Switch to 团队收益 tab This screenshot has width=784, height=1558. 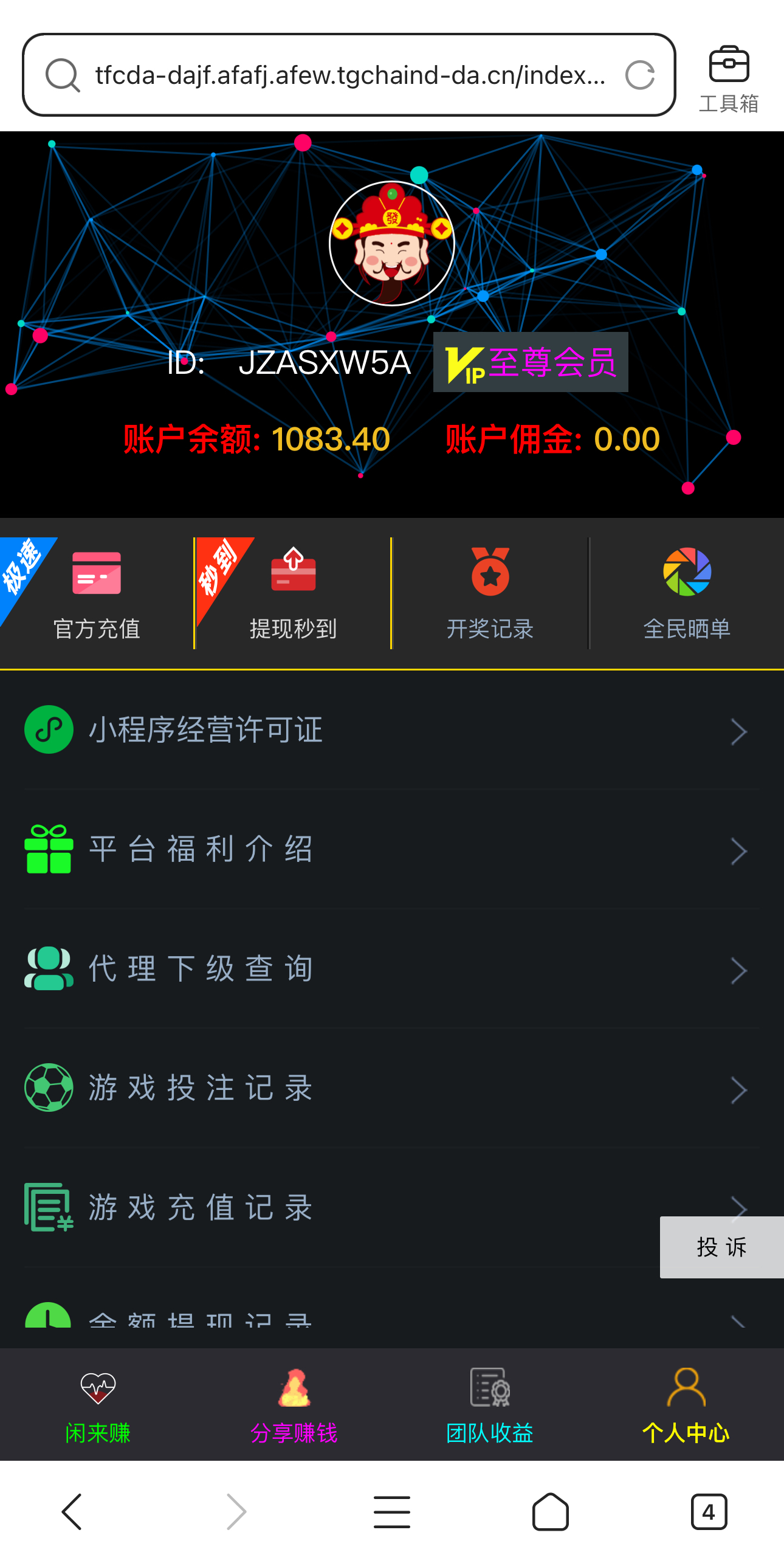[490, 1405]
